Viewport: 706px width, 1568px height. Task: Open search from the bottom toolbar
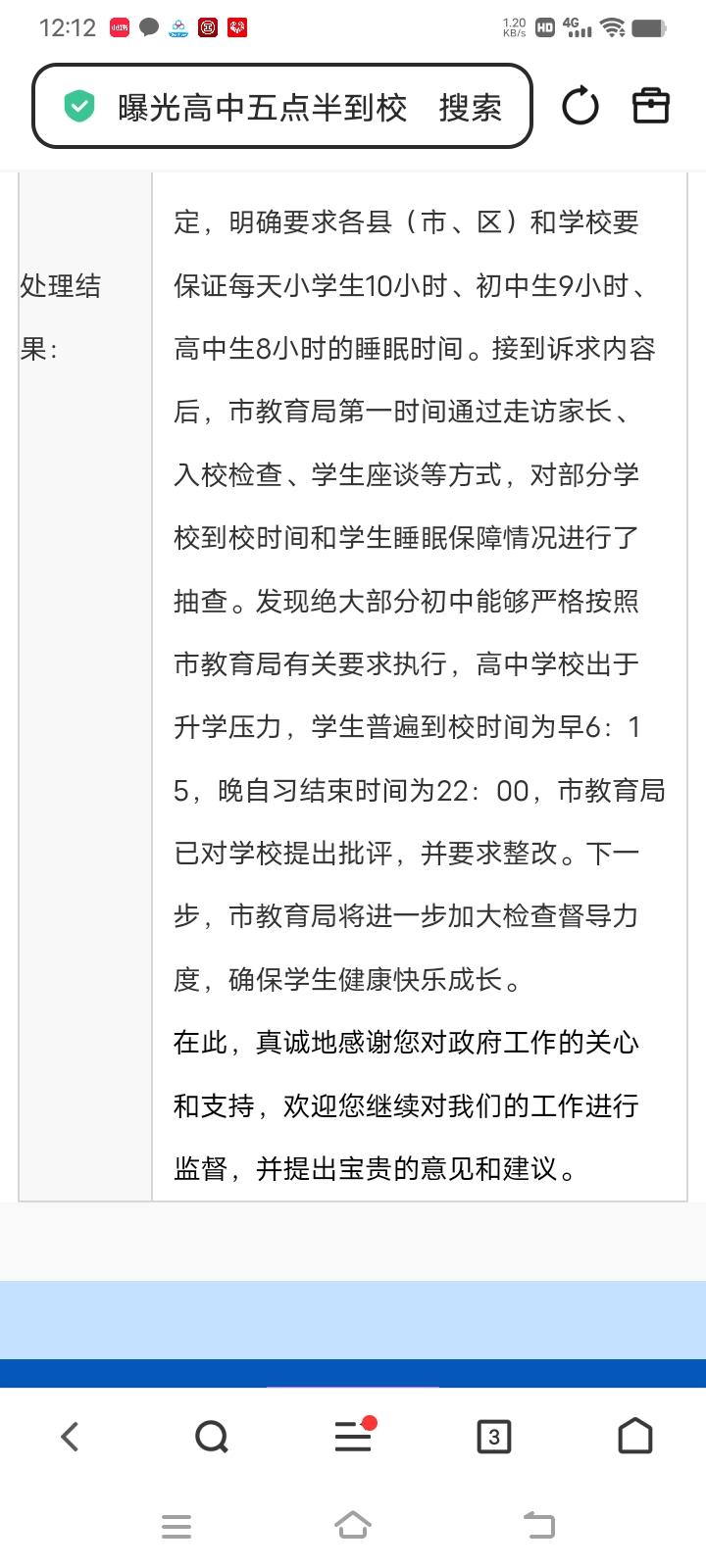coord(212,1438)
